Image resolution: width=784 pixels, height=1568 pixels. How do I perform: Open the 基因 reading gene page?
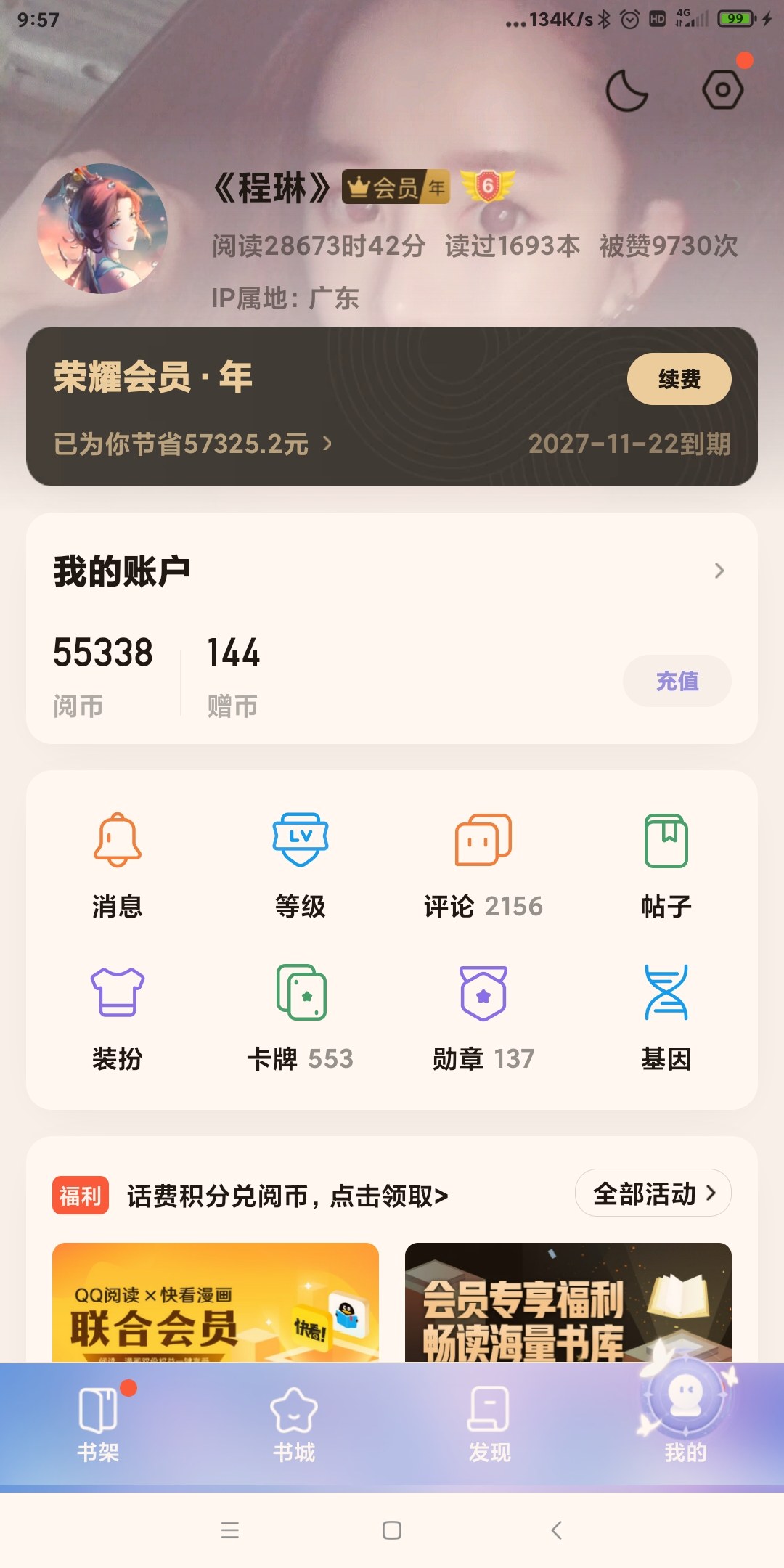pos(666,1017)
